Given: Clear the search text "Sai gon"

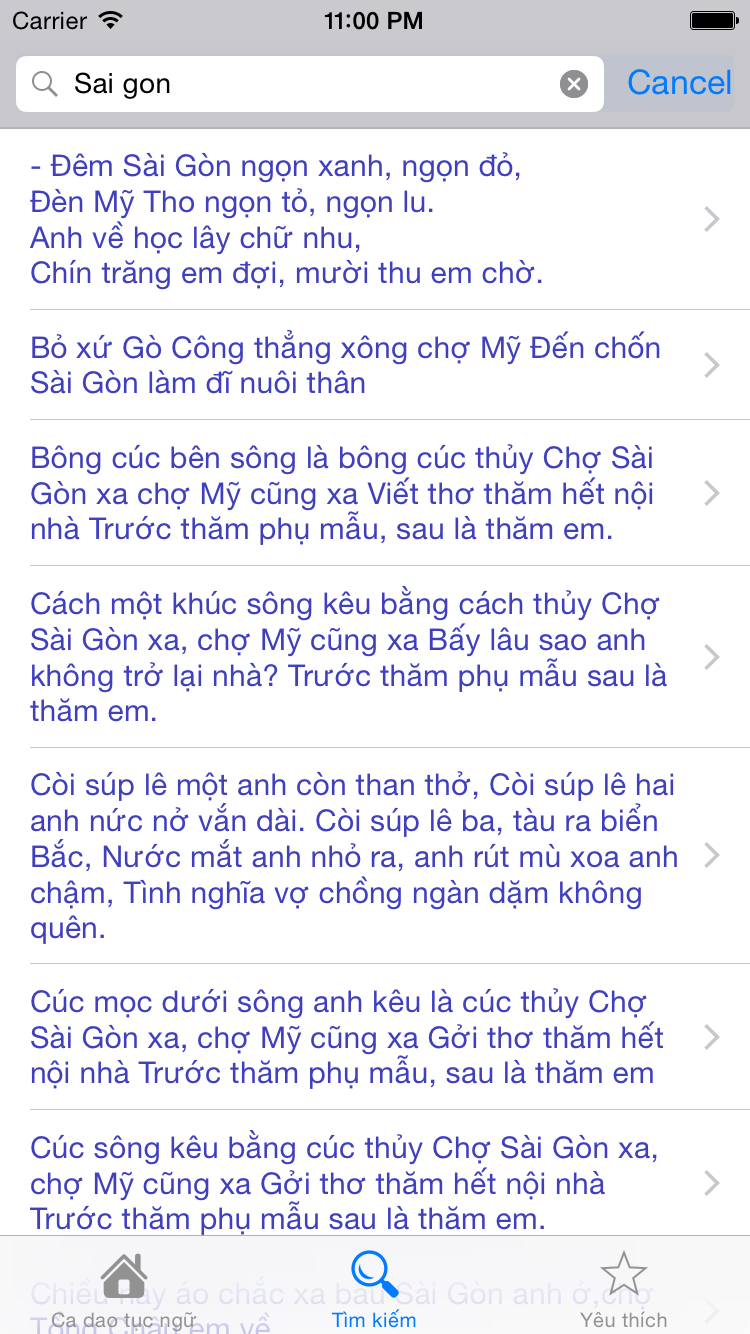Looking at the screenshot, I should point(573,84).
